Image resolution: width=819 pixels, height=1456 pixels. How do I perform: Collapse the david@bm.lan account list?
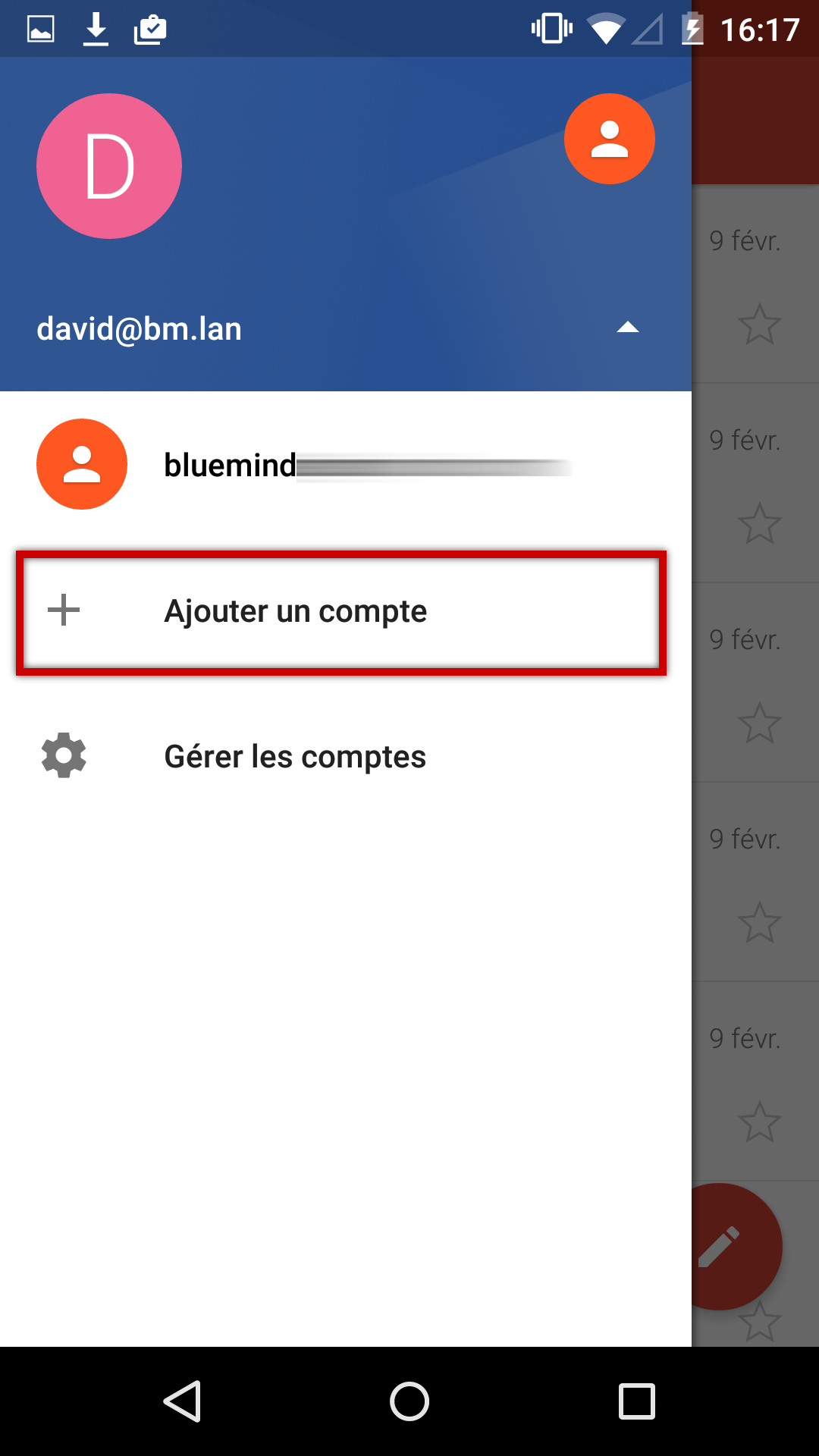point(628,328)
